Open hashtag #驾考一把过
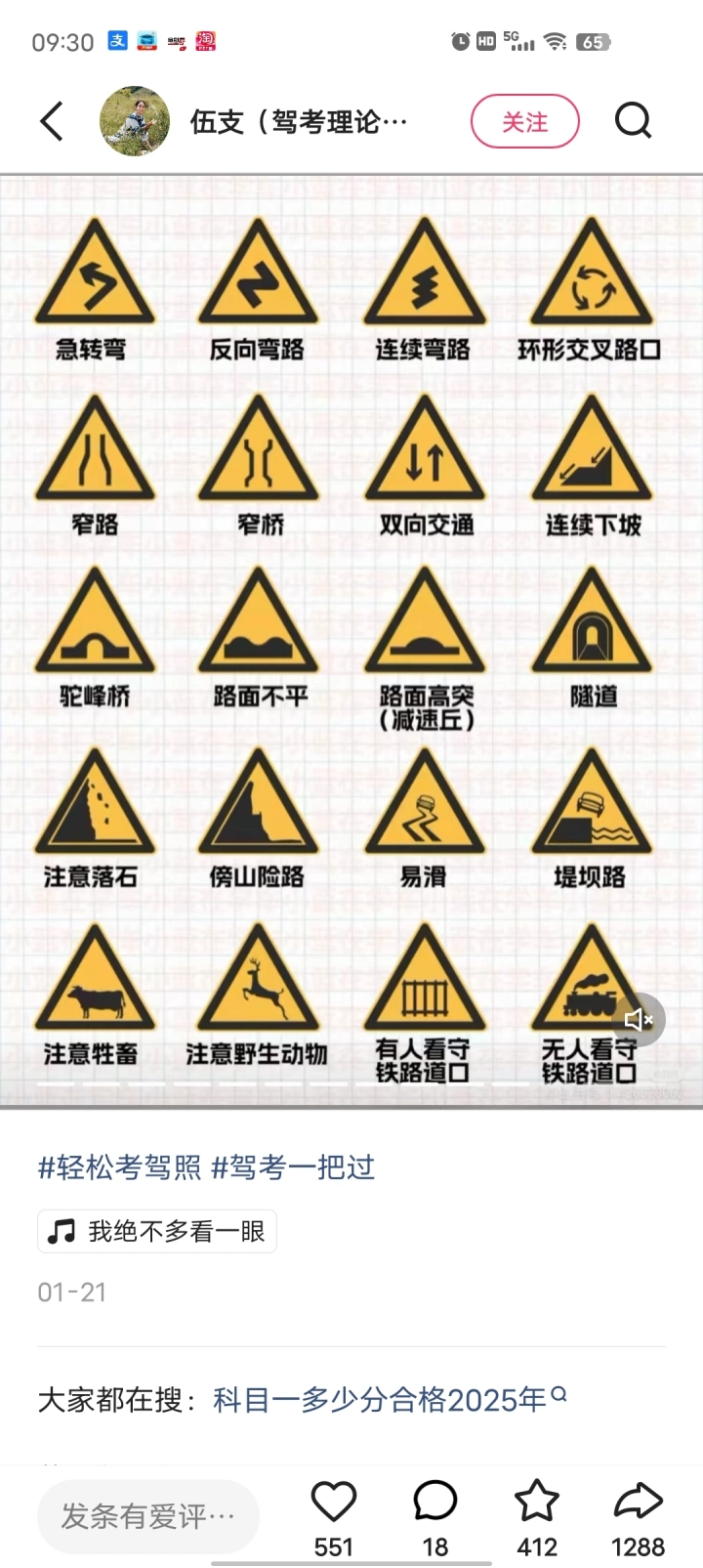 [x=293, y=1166]
